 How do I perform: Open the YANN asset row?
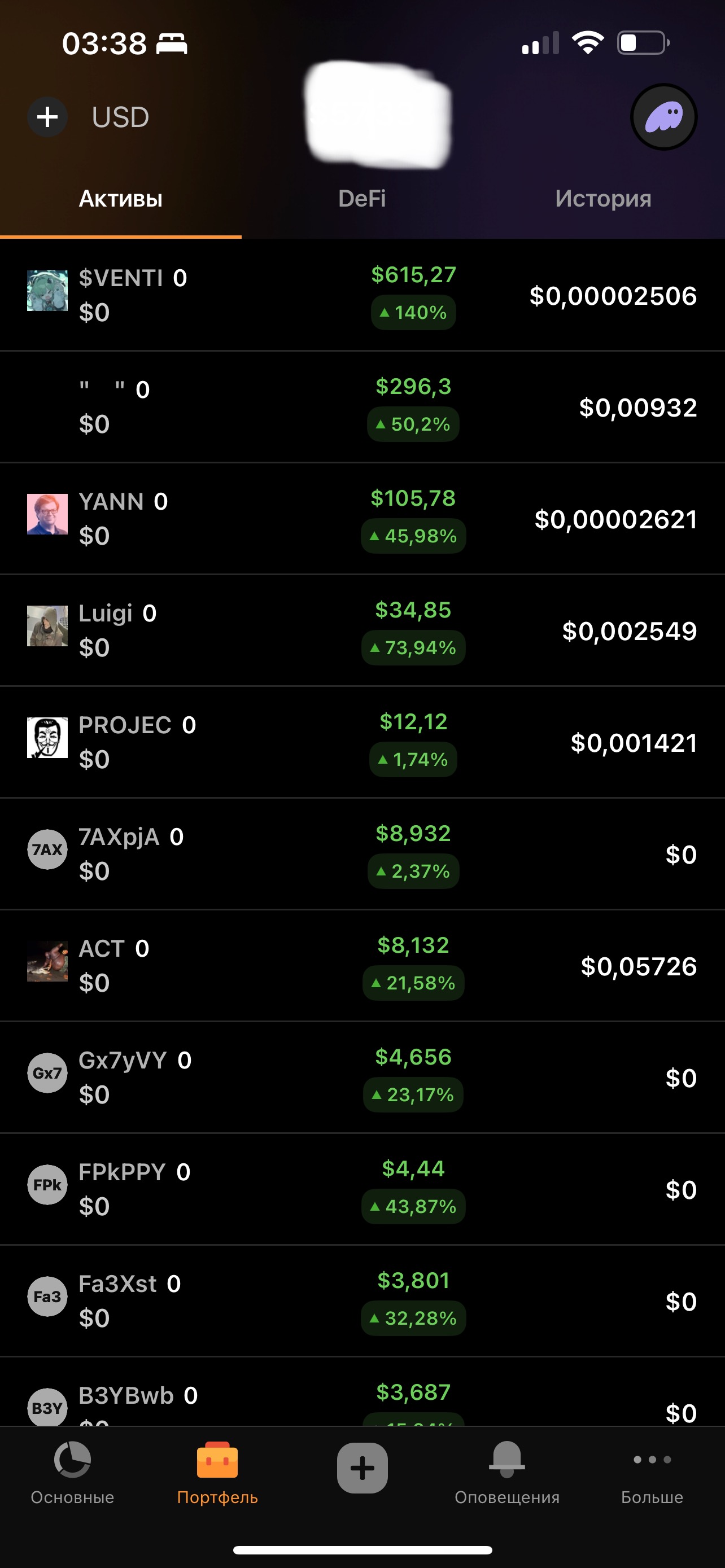(x=362, y=519)
